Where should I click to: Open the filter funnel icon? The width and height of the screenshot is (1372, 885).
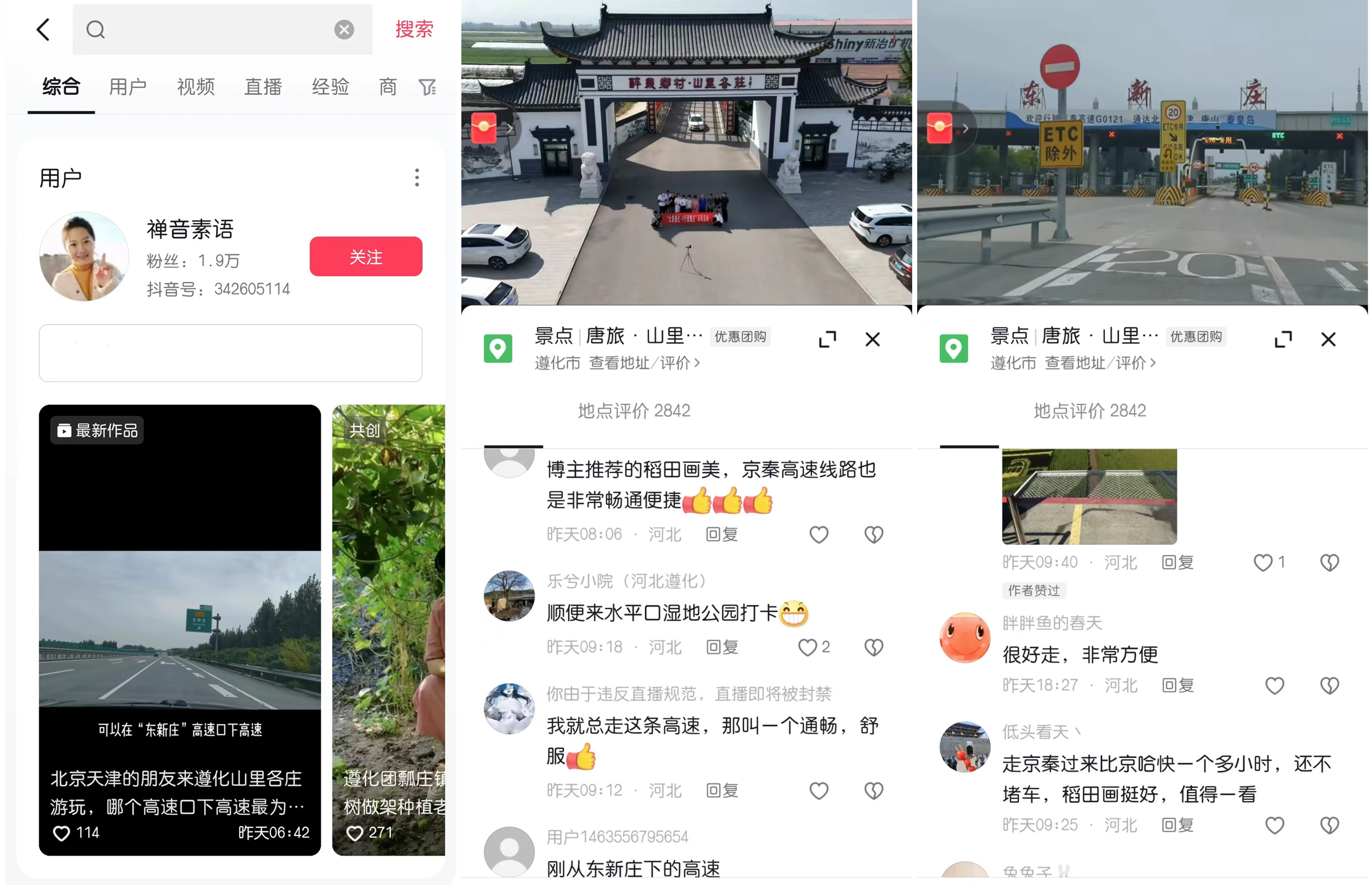427,87
